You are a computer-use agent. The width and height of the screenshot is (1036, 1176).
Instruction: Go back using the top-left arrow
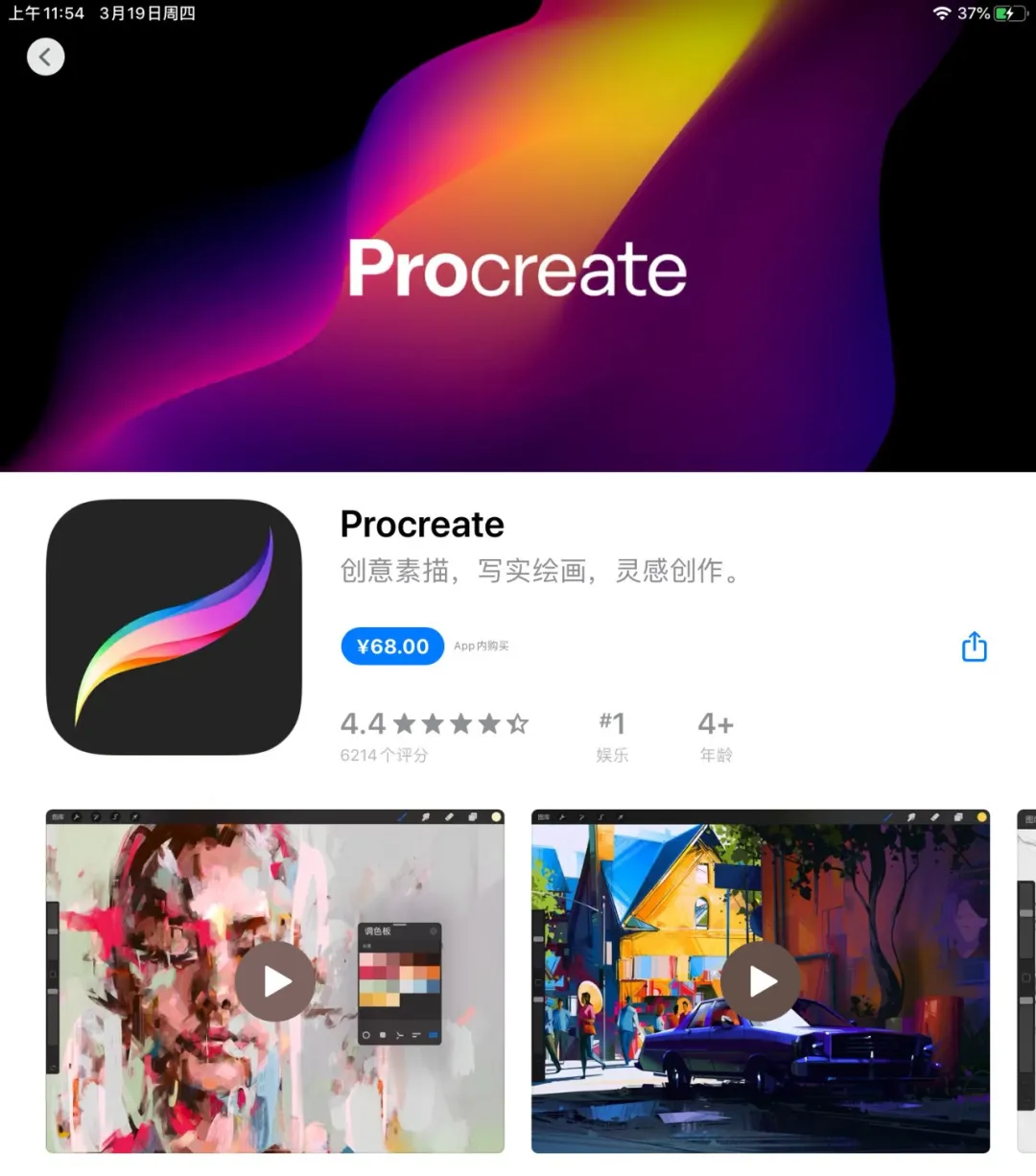coord(45,58)
